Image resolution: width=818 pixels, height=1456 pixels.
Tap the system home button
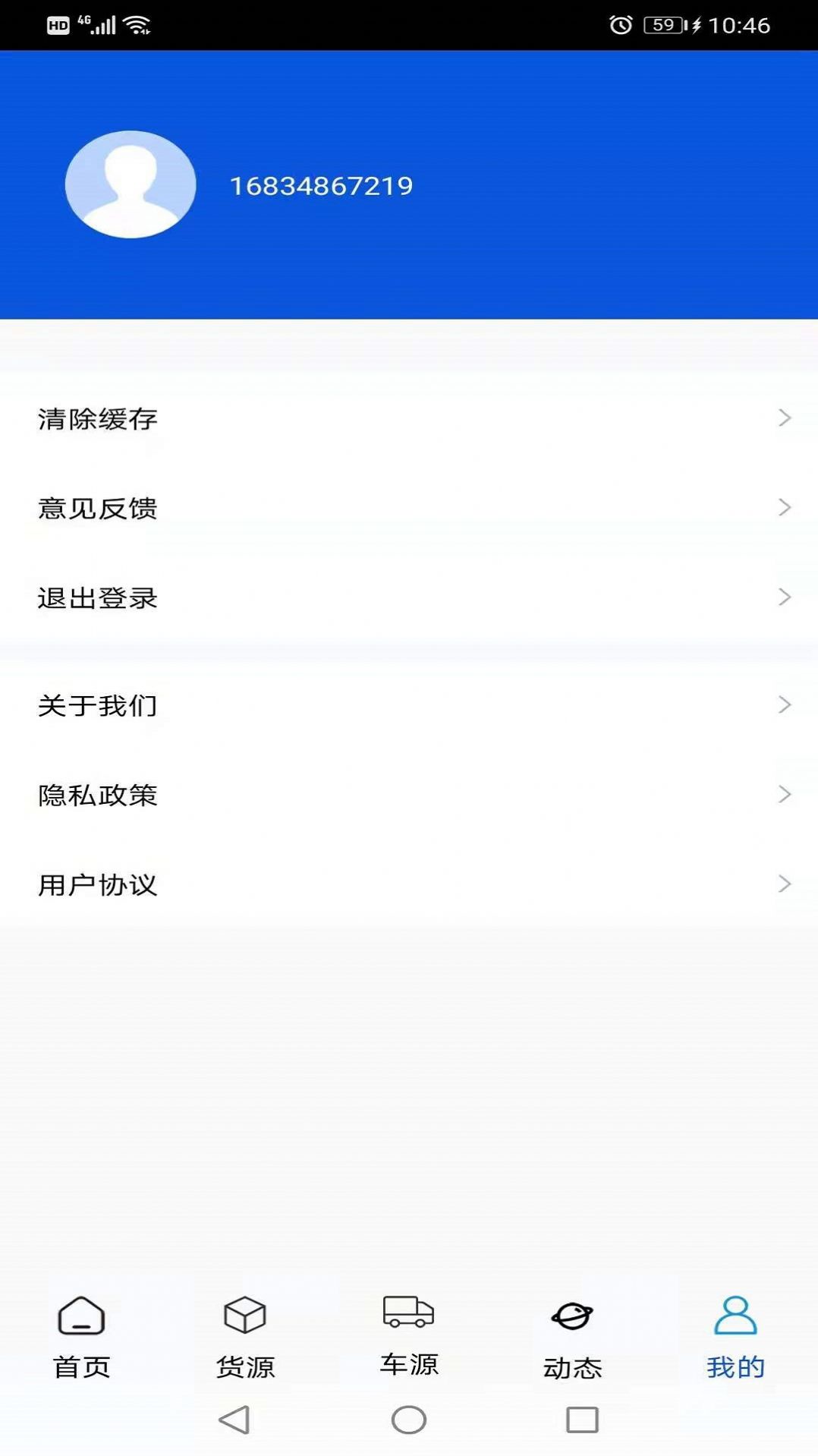[x=409, y=1420]
